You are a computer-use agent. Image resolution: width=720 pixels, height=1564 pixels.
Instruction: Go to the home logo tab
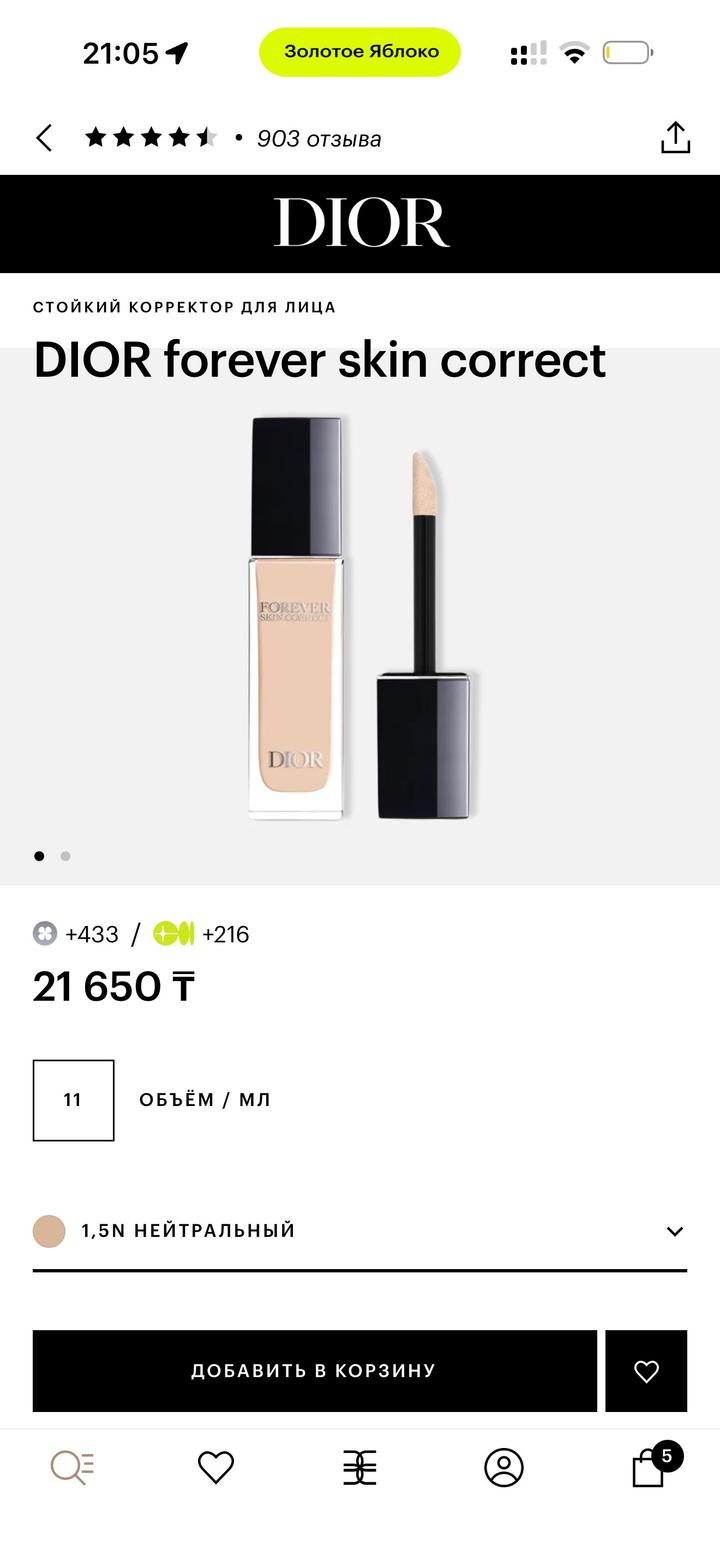point(360,1467)
